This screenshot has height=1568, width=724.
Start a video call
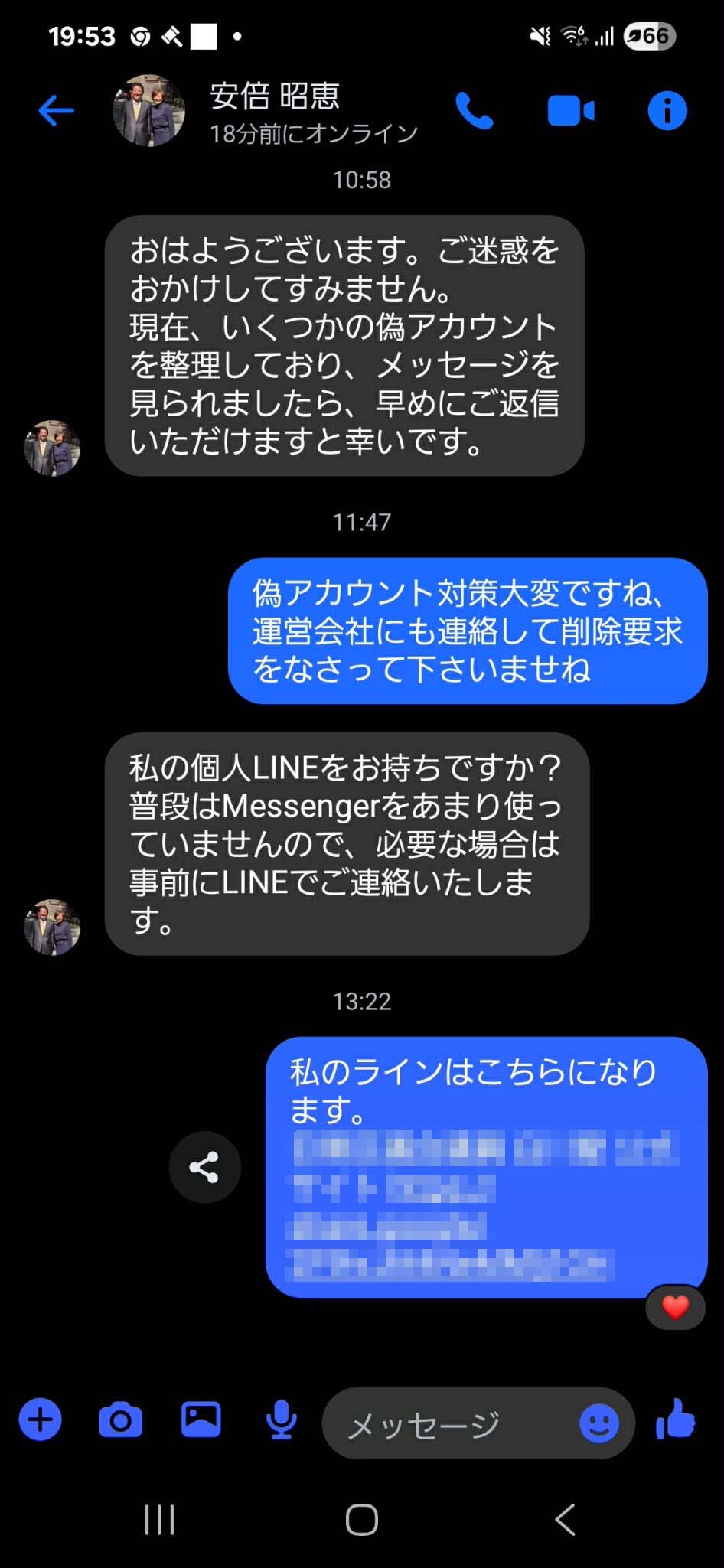[x=571, y=111]
